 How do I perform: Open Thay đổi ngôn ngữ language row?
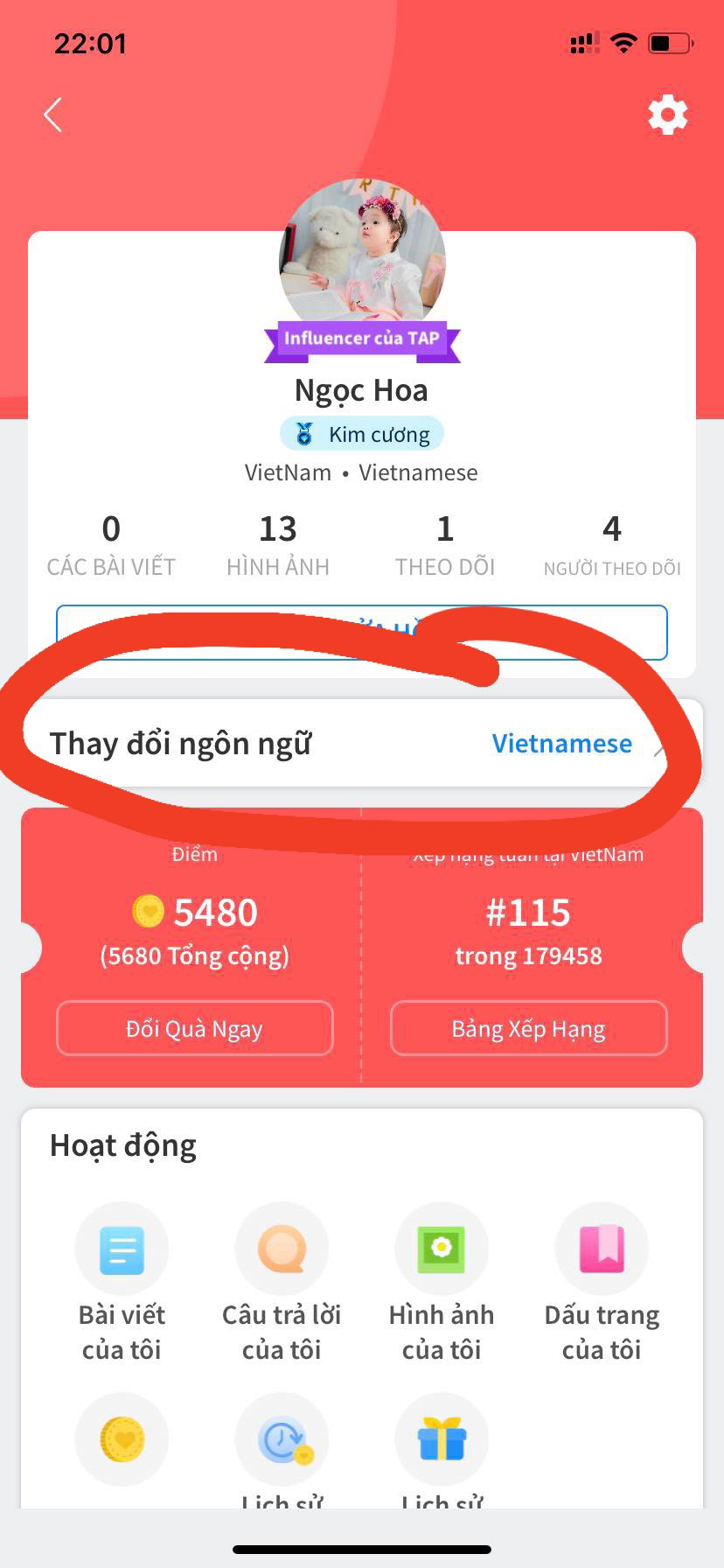tap(362, 744)
